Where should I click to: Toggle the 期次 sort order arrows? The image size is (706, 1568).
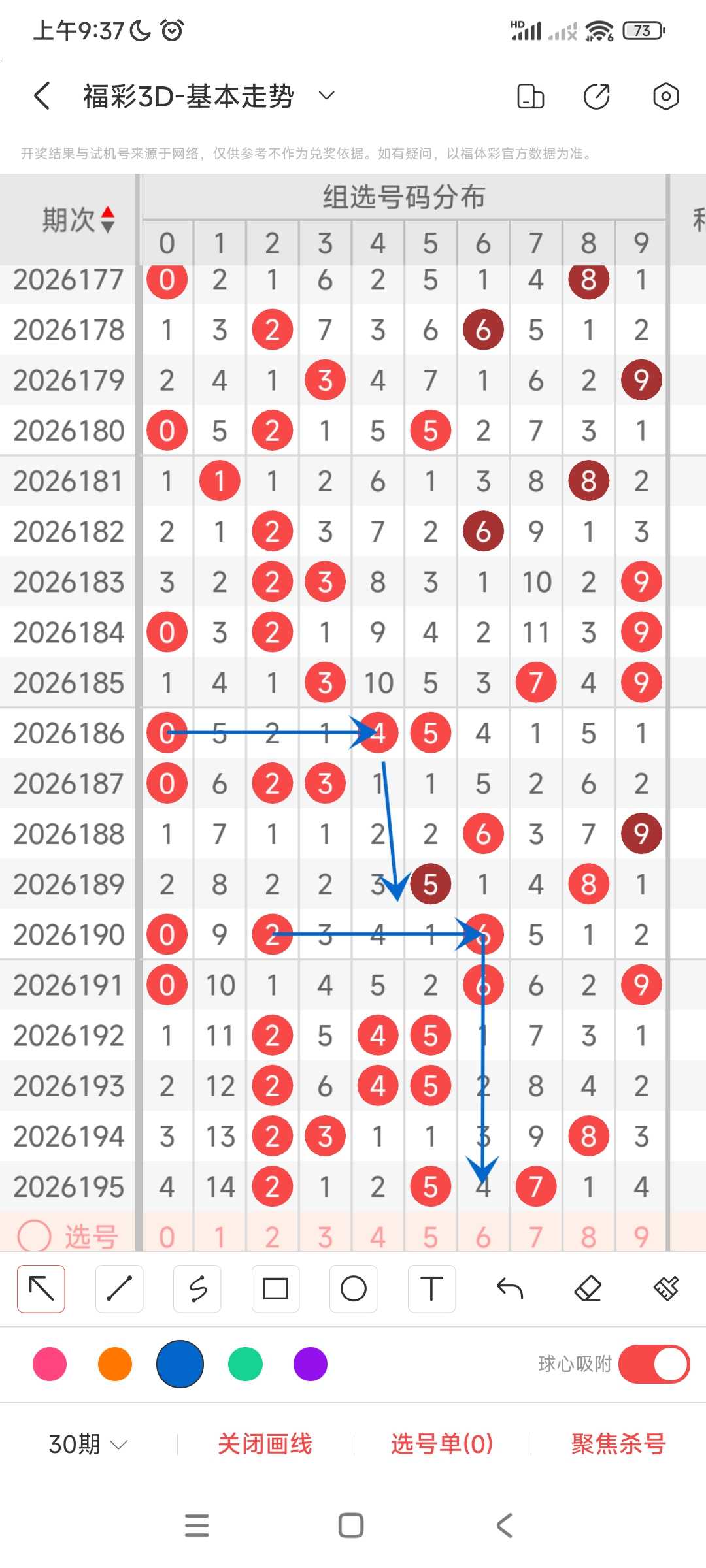[x=108, y=220]
